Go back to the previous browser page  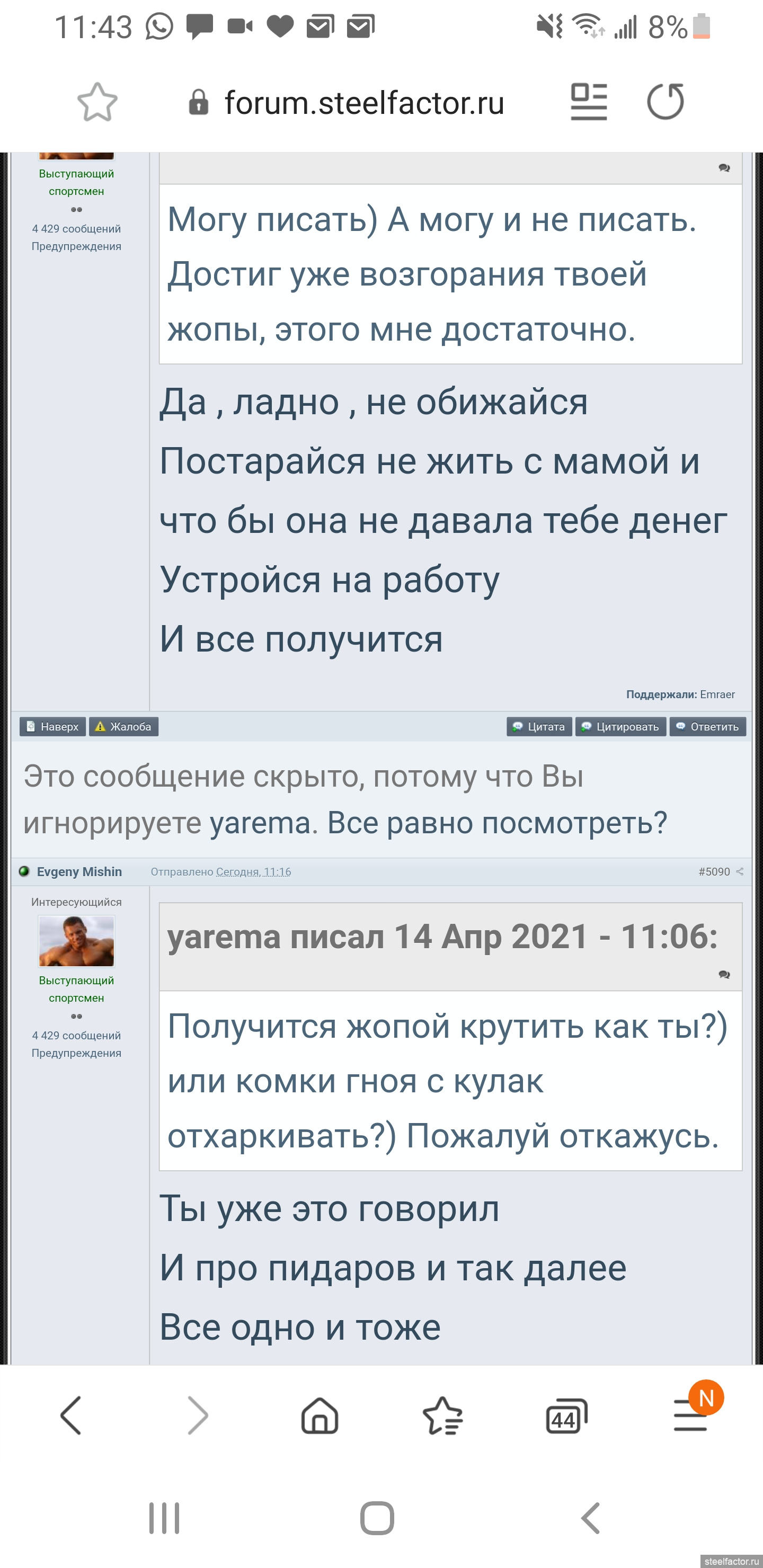70,1415
